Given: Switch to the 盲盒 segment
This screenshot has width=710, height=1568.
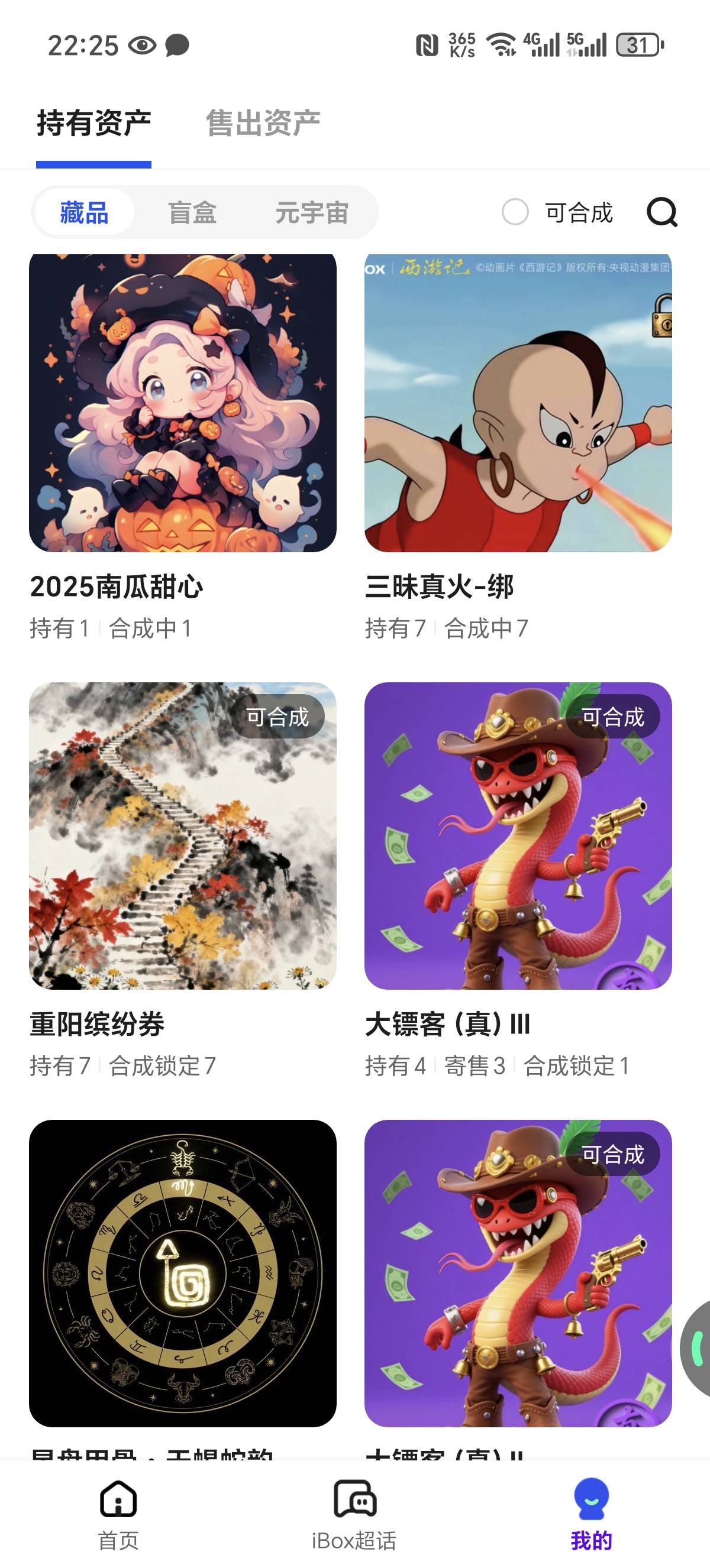Looking at the screenshot, I should tap(192, 213).
